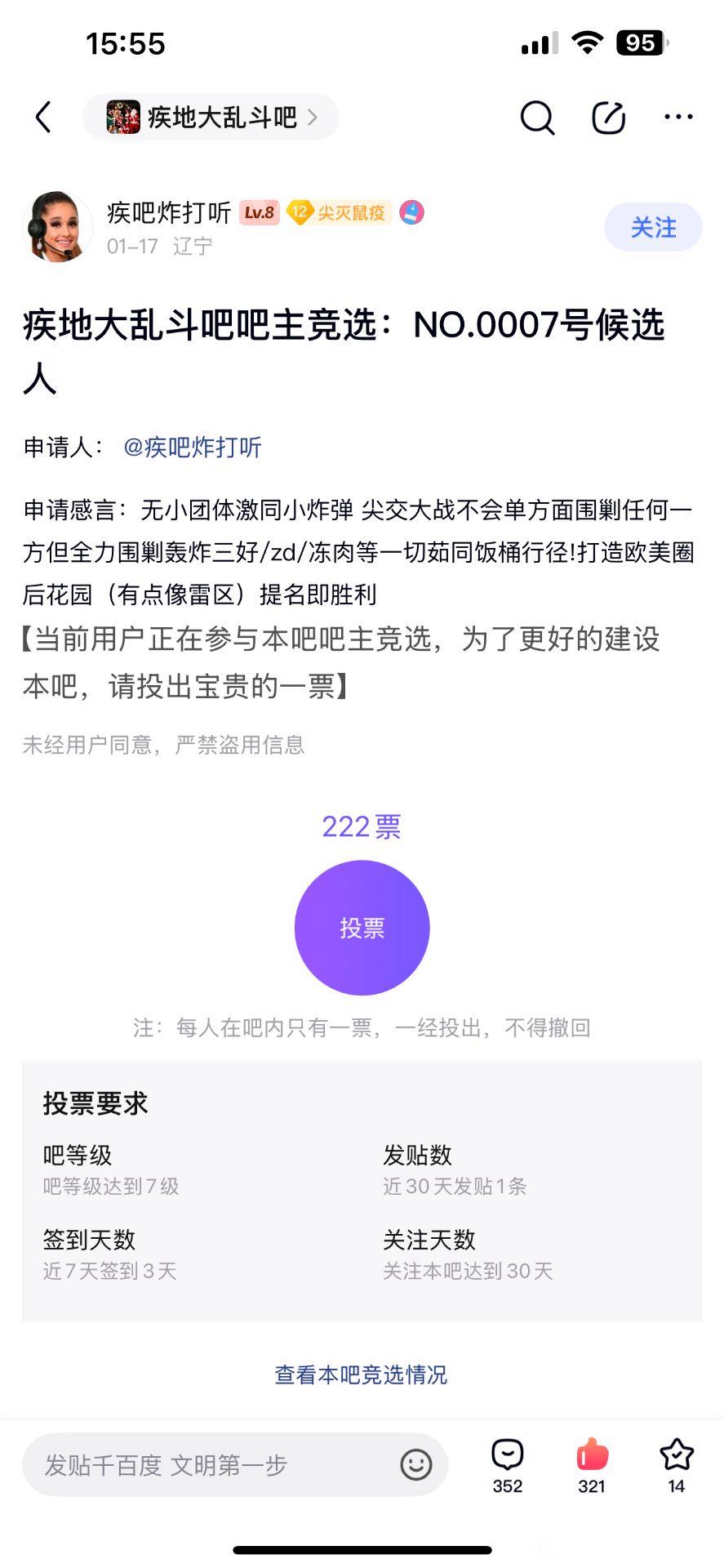Screen dimensions: 724x1568
Task: Open the @疾吧炸打听 mention link
Action: pyautogui.click(x=193, y=447)
